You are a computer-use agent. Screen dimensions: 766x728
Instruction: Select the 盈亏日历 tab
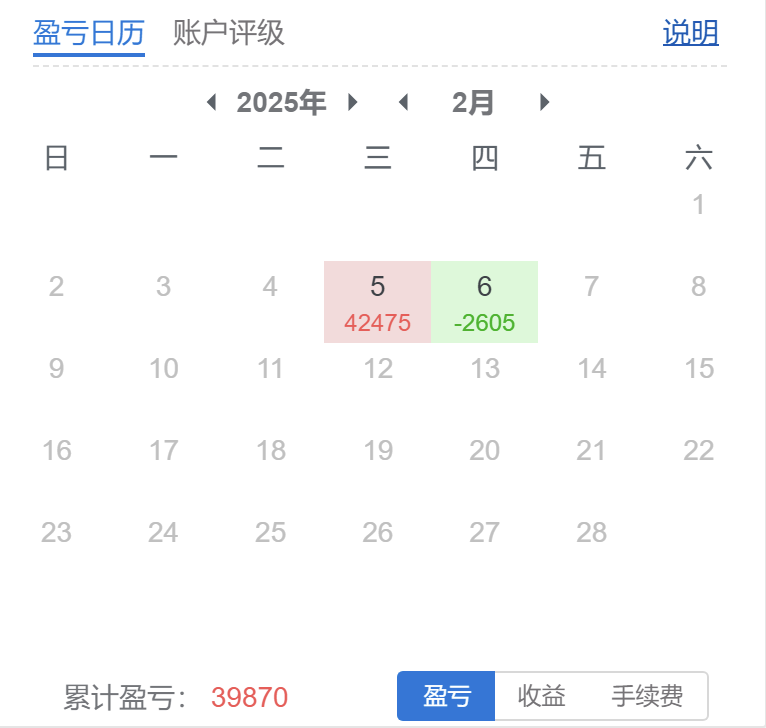[x=89, y=33]
